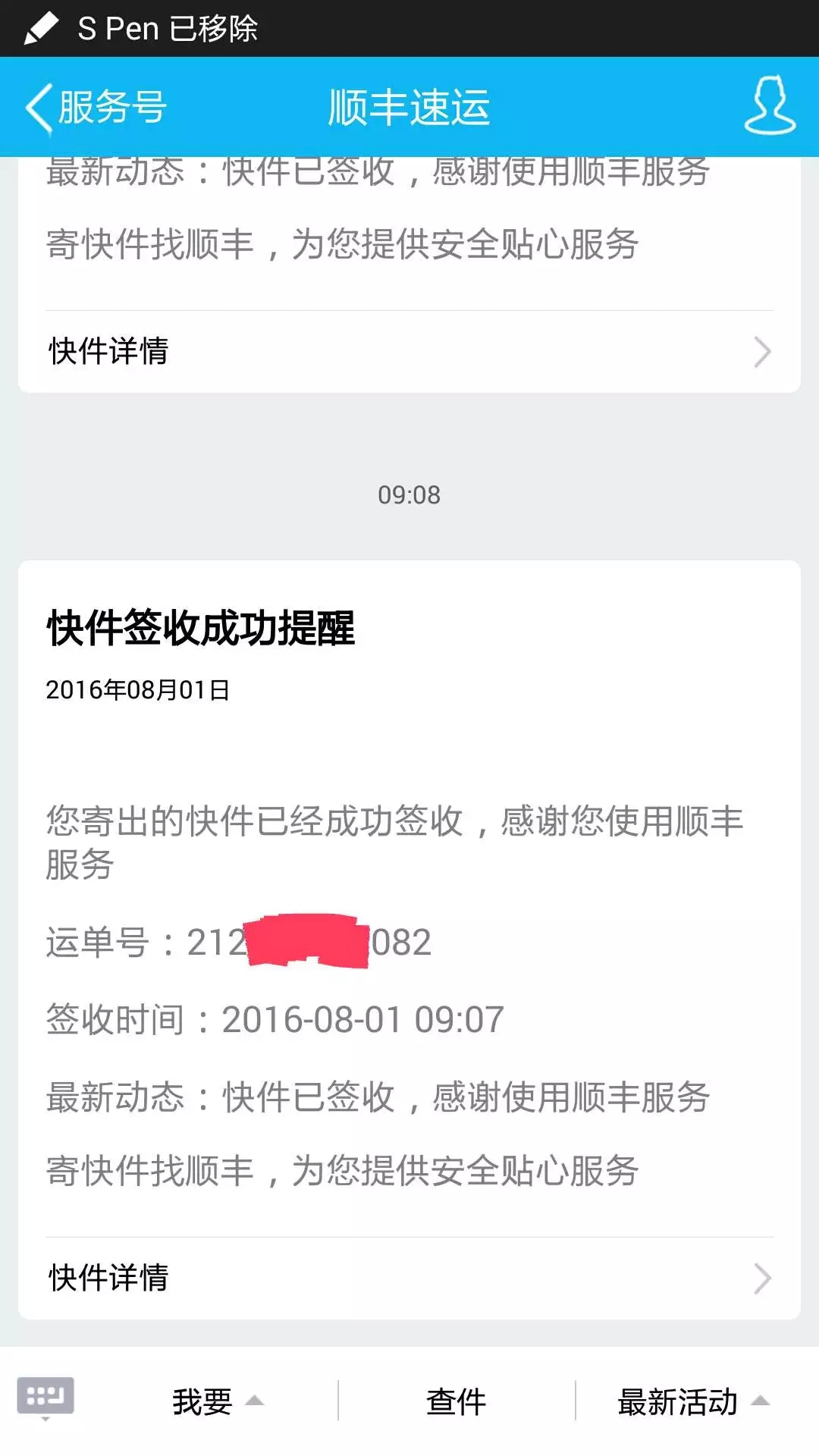Open 快件详情 under 快件签收成功提醒
The width and height of the screenshot is (819, 1456).
[409, 1279]
